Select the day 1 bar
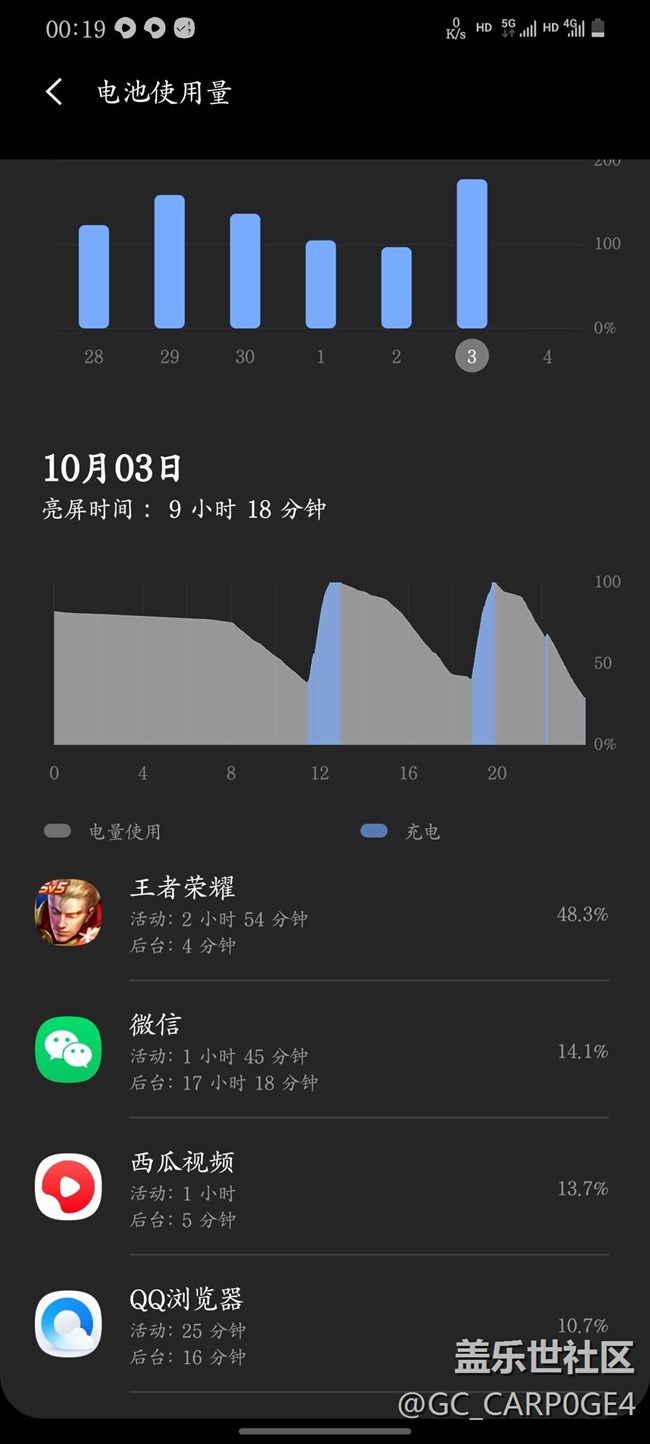Viewport: 650px width, 1444px height. coord(321,285)
